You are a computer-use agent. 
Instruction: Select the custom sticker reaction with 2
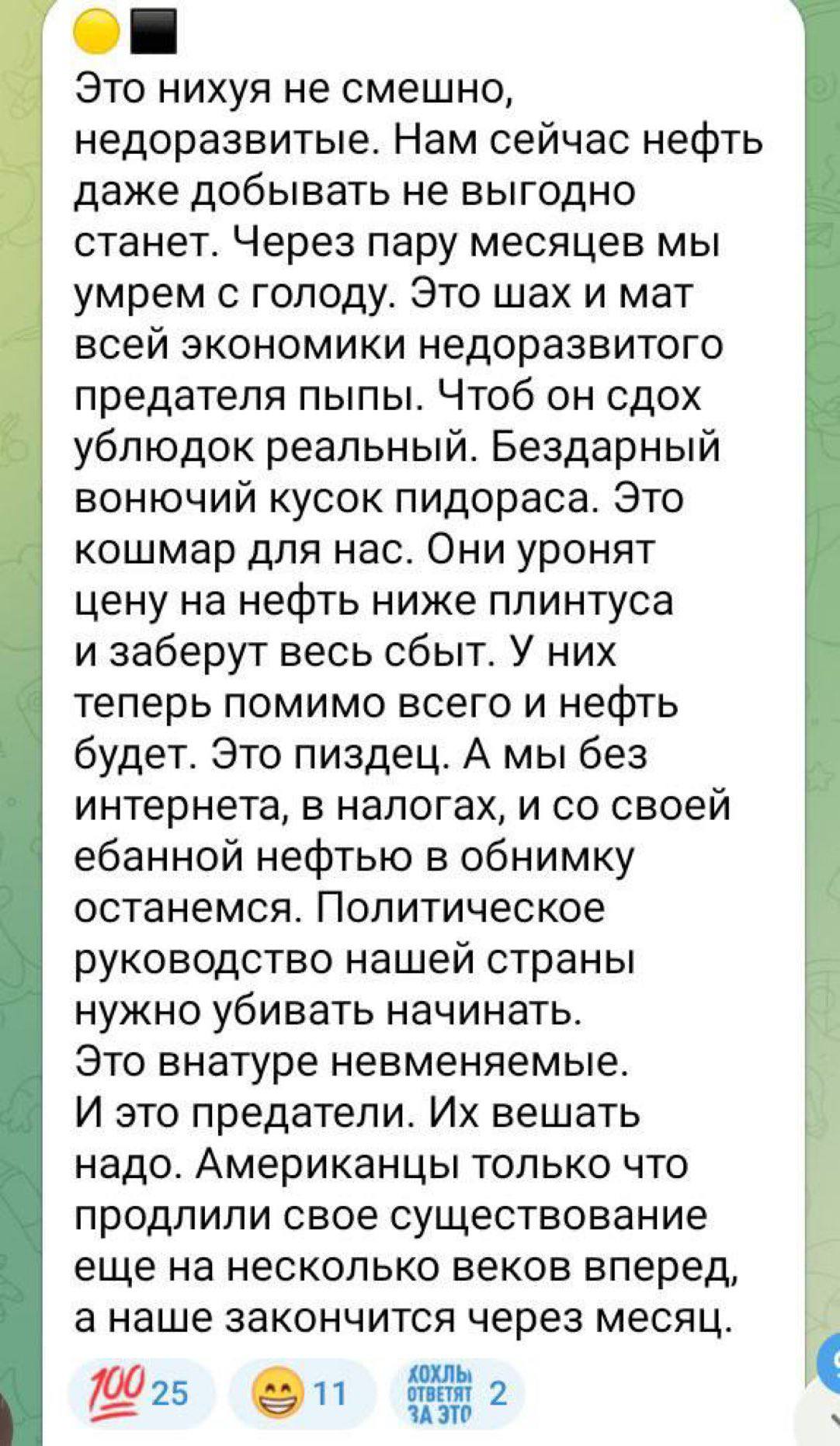click(x=456, y=1394)
